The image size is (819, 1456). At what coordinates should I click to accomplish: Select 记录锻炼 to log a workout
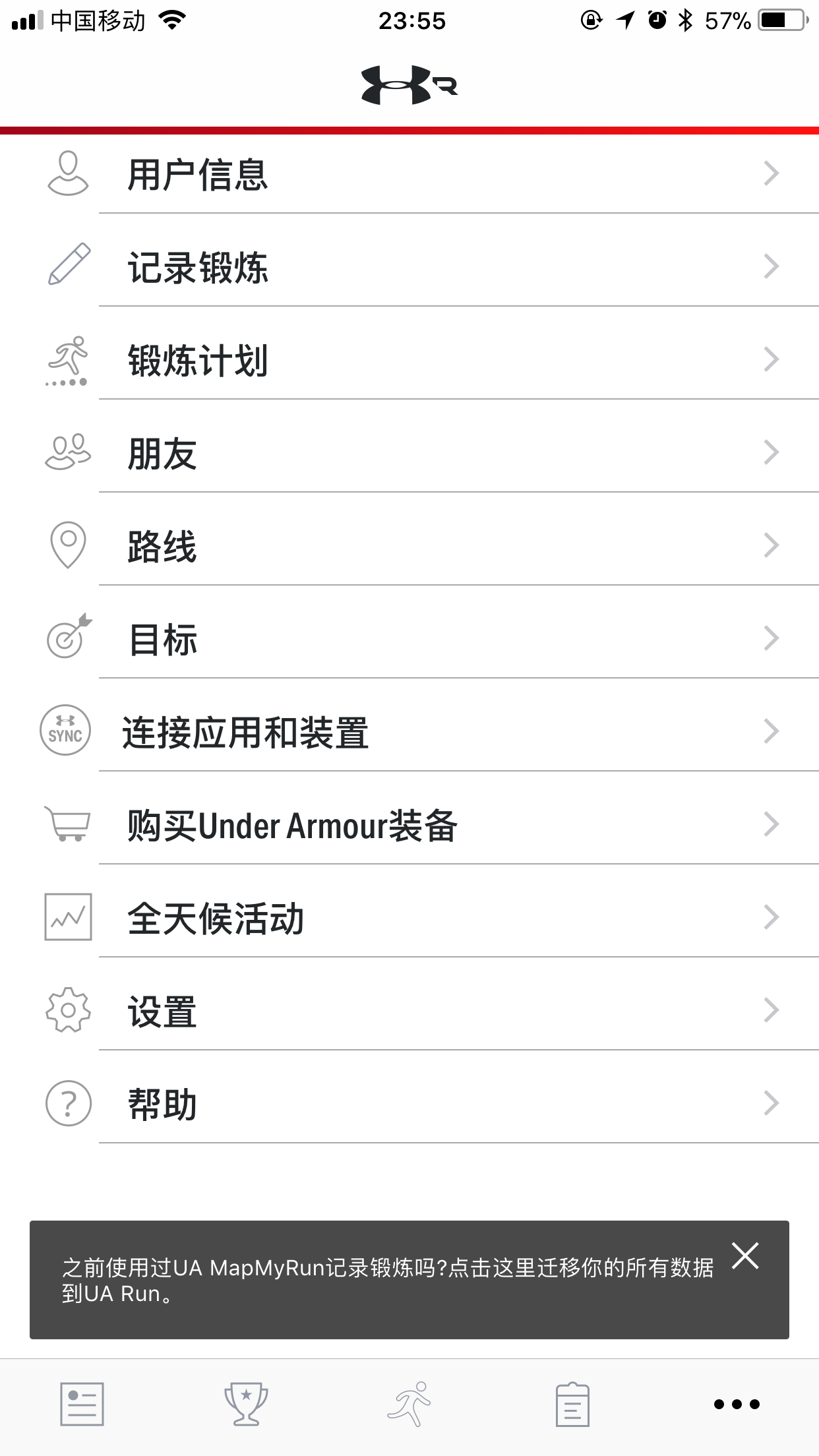point(409,266)
